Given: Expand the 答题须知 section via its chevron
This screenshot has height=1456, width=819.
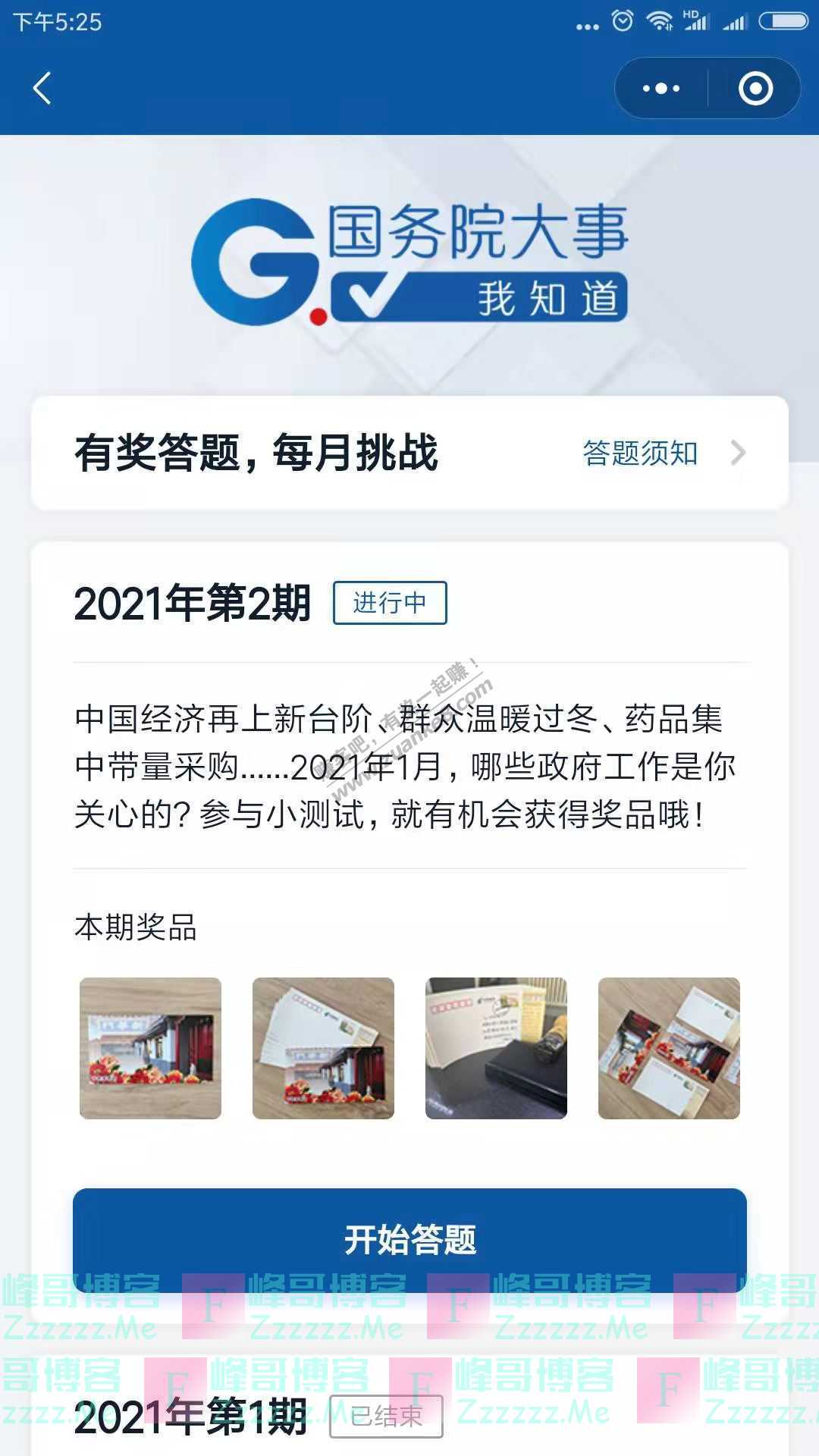Looking at the screenshot, I should (738, 453).
